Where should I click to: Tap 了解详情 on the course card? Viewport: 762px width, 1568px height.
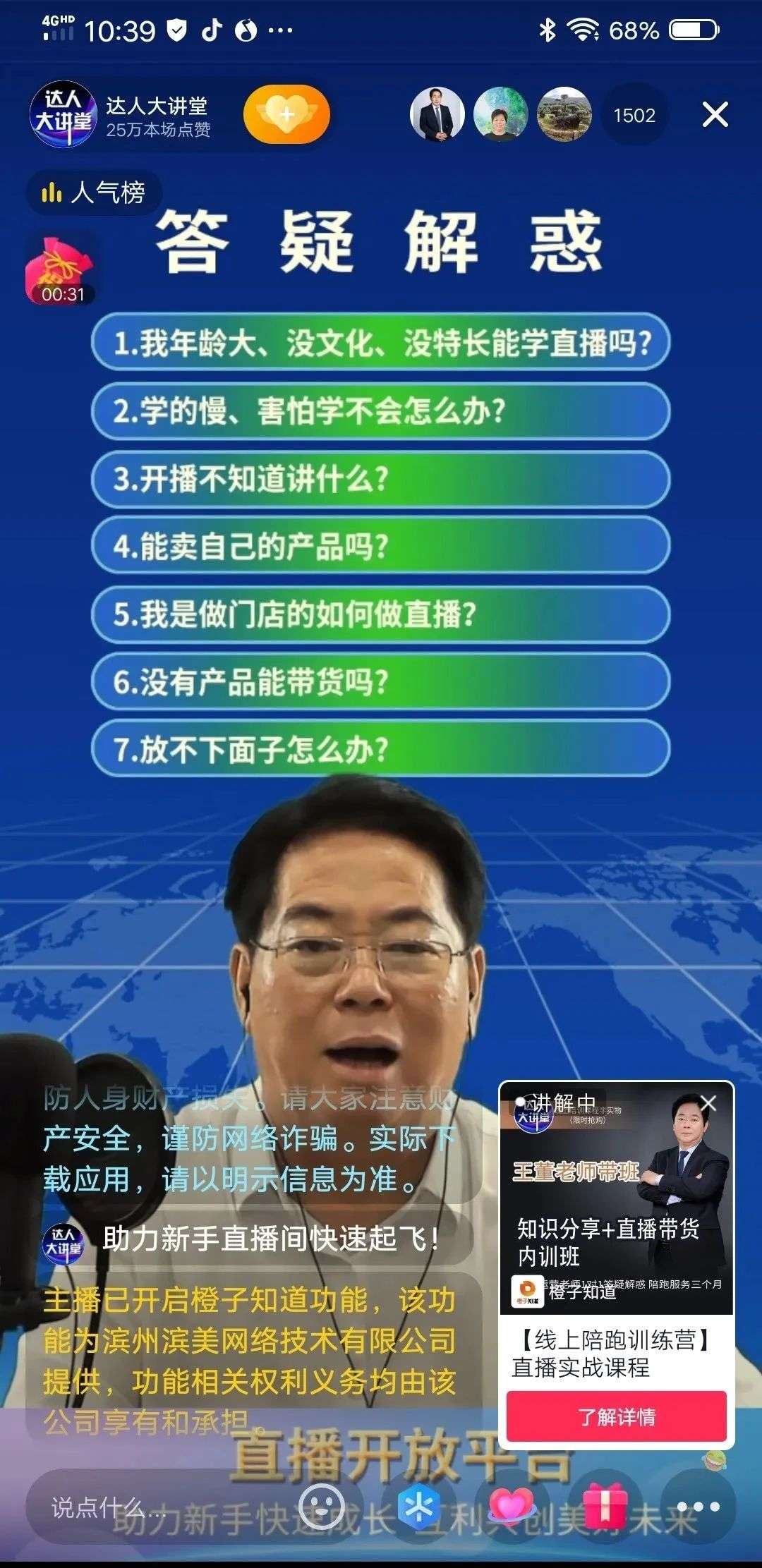617,1417
